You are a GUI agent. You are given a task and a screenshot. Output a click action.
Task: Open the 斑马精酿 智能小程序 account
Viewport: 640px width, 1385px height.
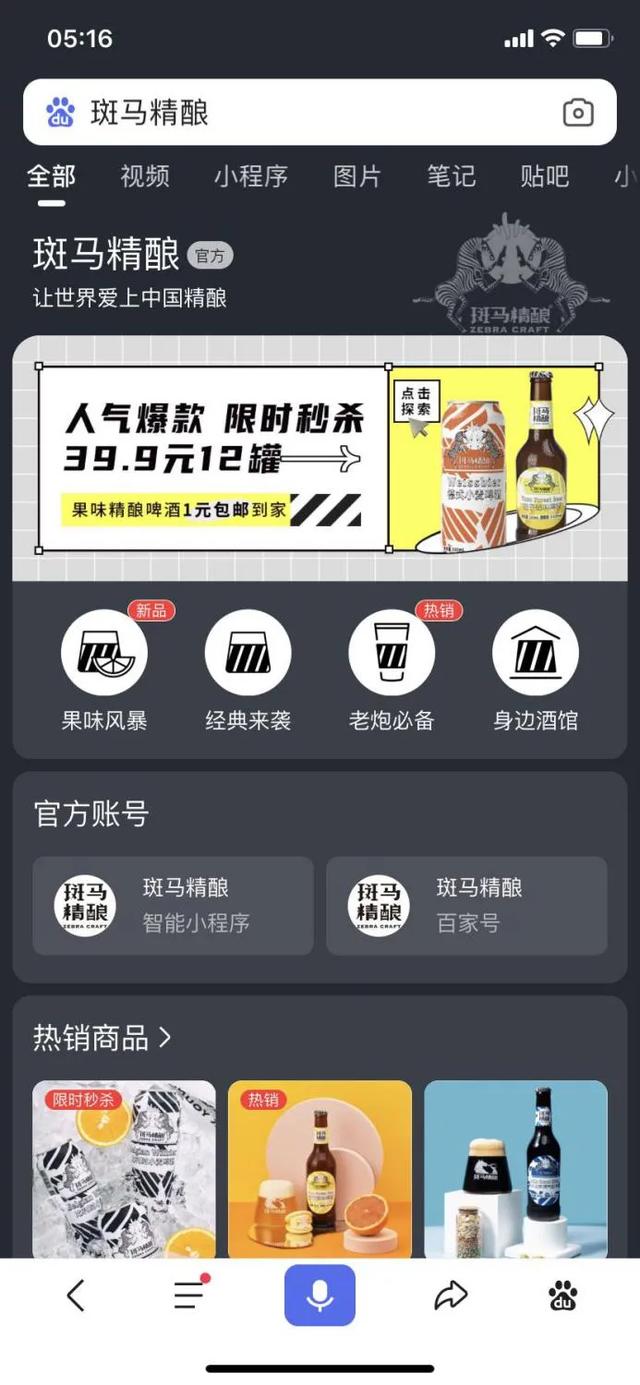coord(173,905)
